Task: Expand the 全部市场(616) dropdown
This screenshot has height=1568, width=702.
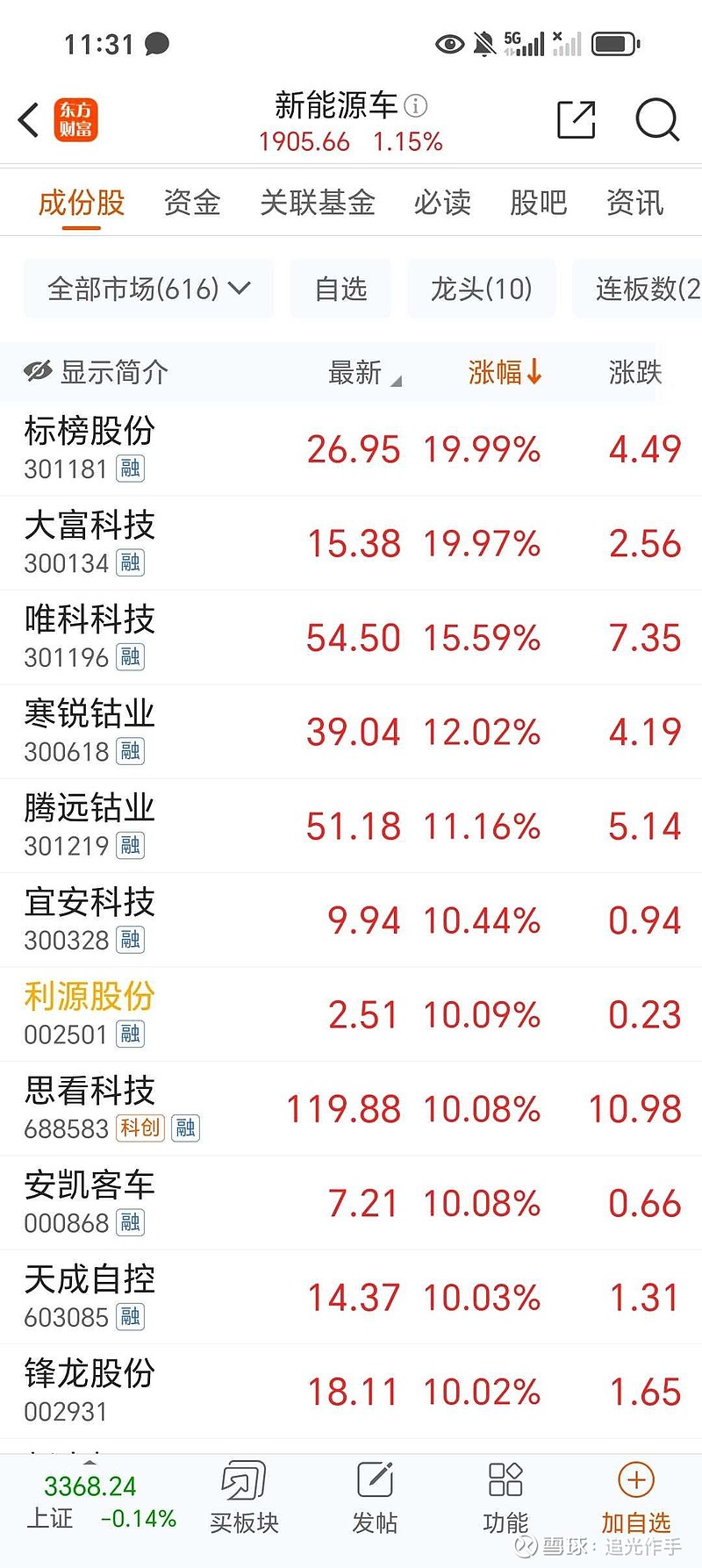Action: click(148, 289)
